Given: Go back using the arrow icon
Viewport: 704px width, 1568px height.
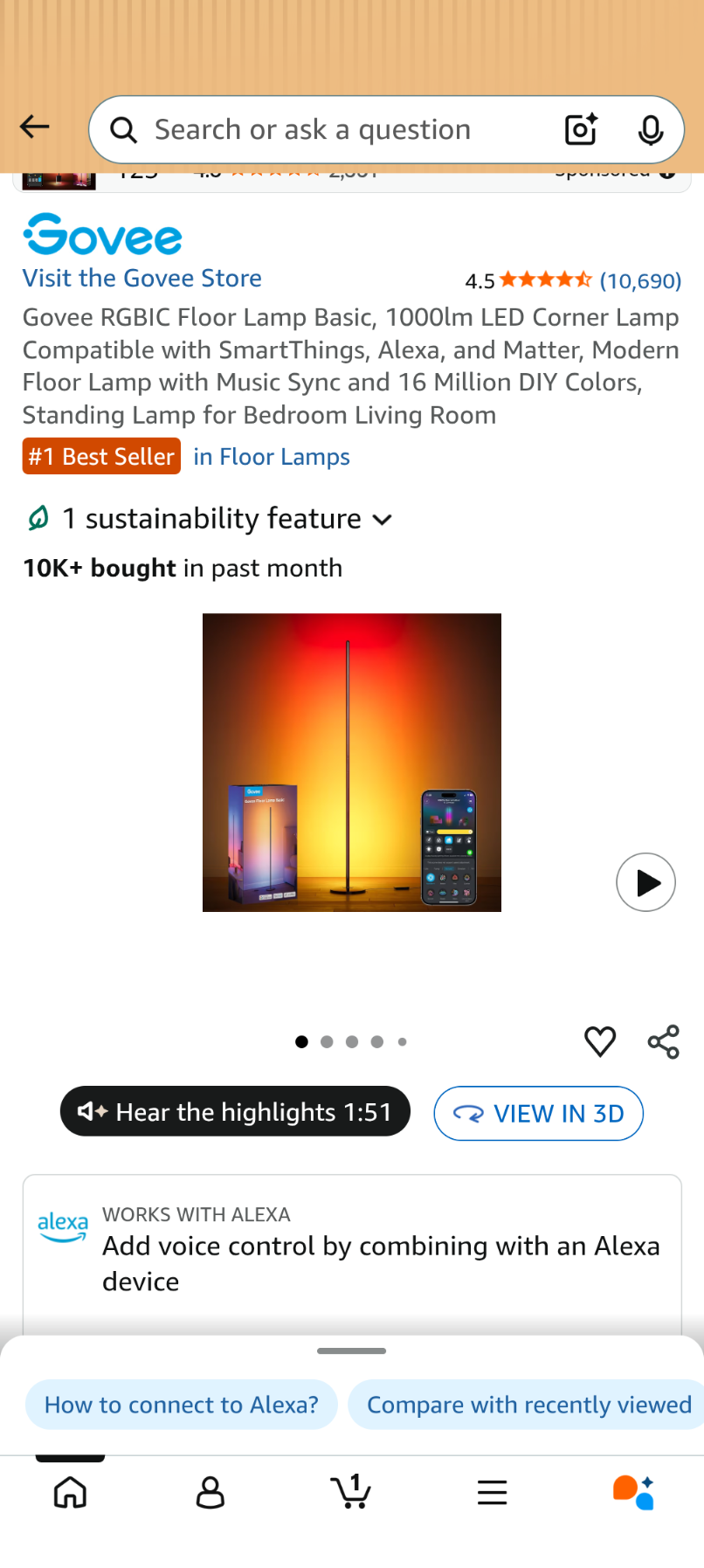Looking at the screenshot, I should click(x=35, y=128).
